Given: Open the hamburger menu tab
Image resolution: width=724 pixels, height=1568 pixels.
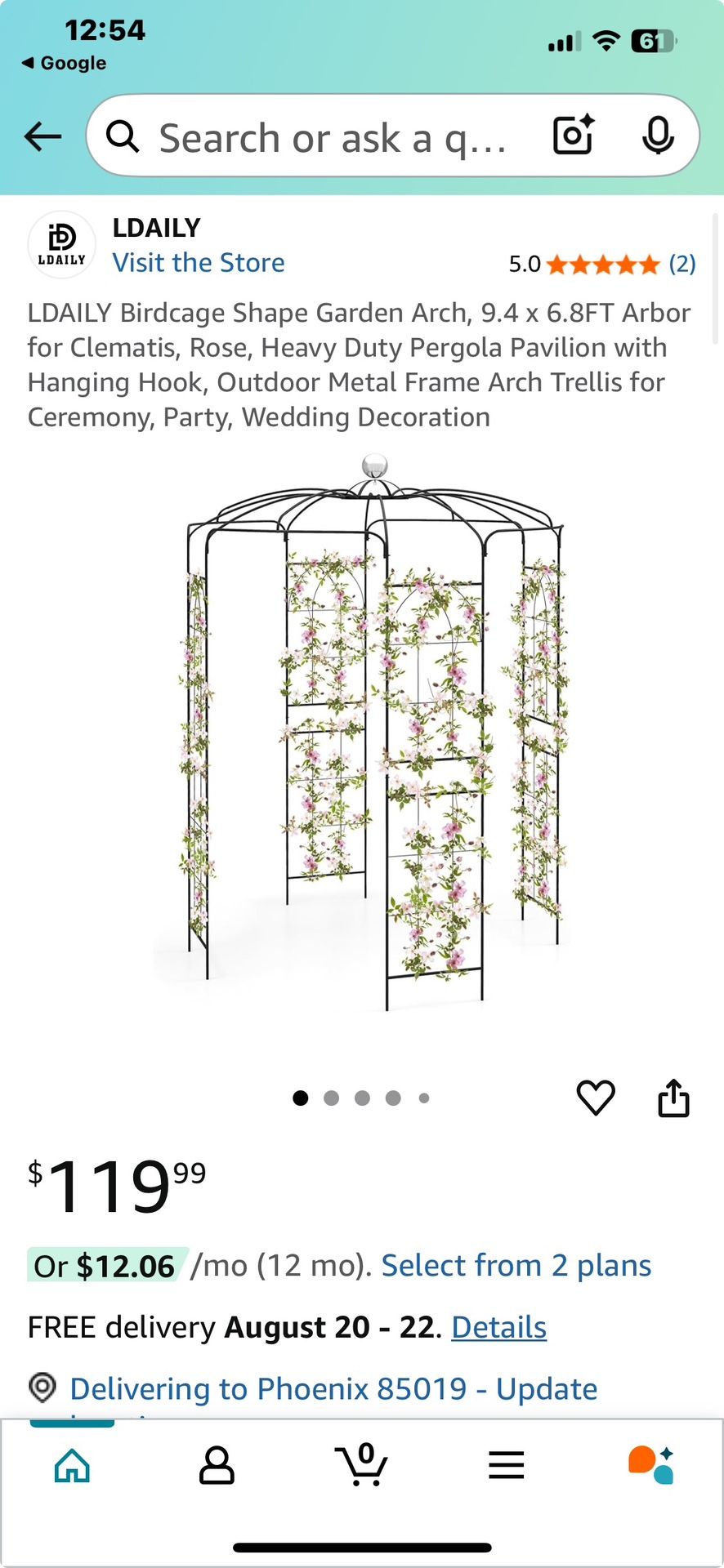Looking at the screenshot, I should pyautogui.click(x=506, y=1466).
